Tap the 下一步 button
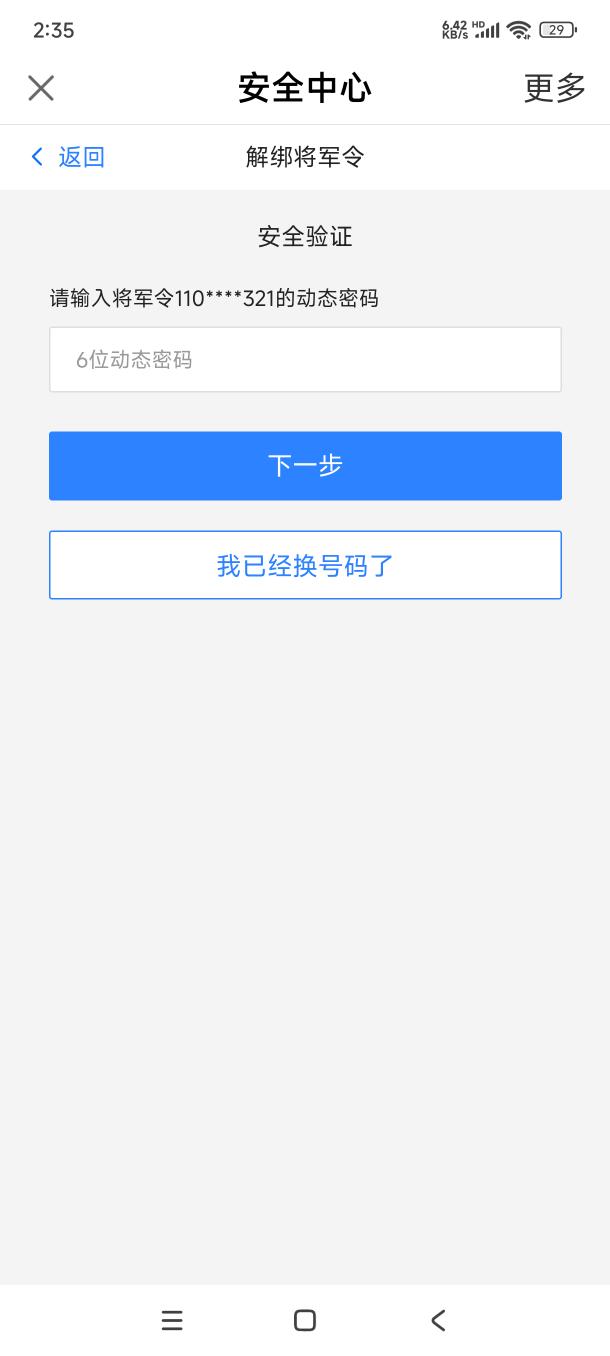 point(305,466)
